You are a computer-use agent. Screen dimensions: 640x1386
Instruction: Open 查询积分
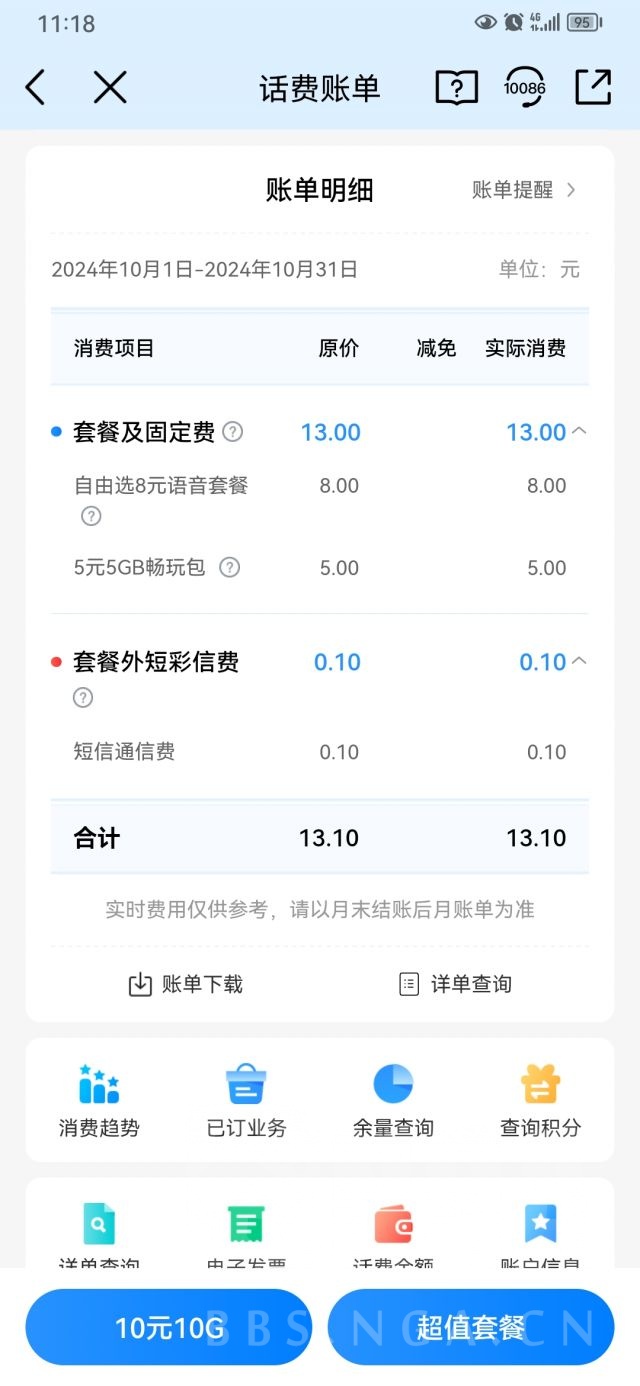pos(540,1101)
